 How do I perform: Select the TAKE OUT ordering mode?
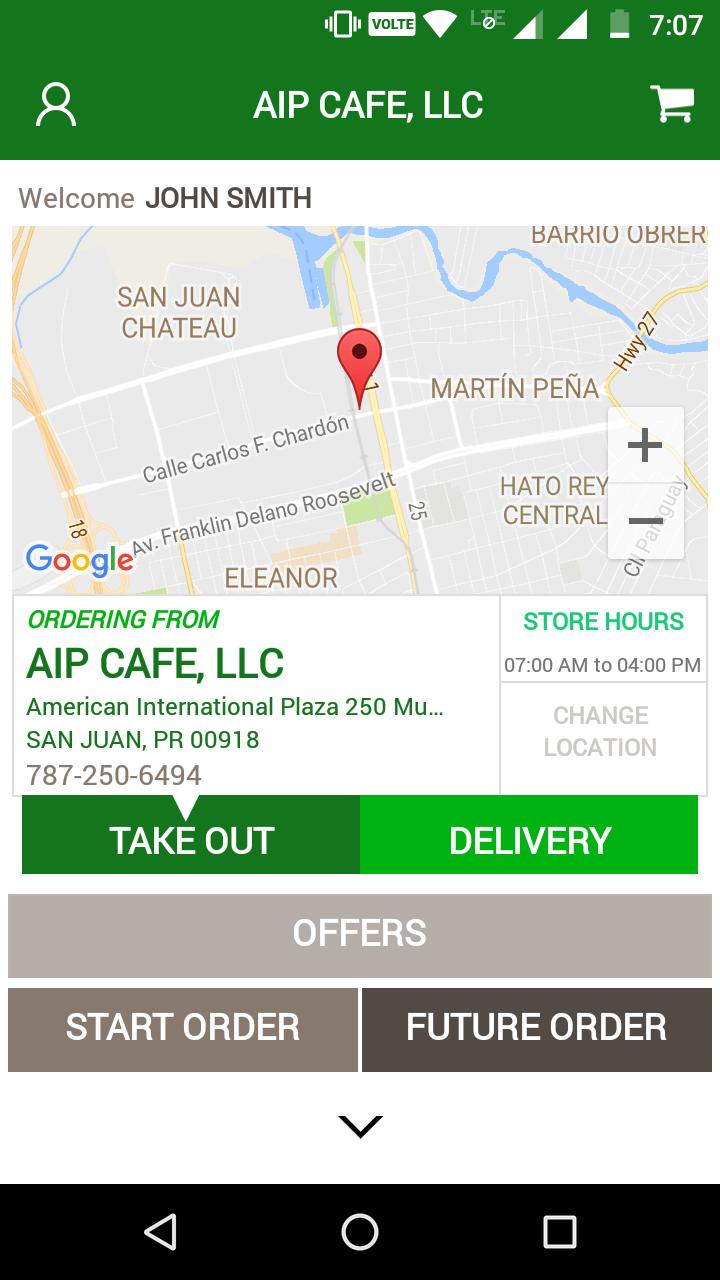tap(191, 838)
